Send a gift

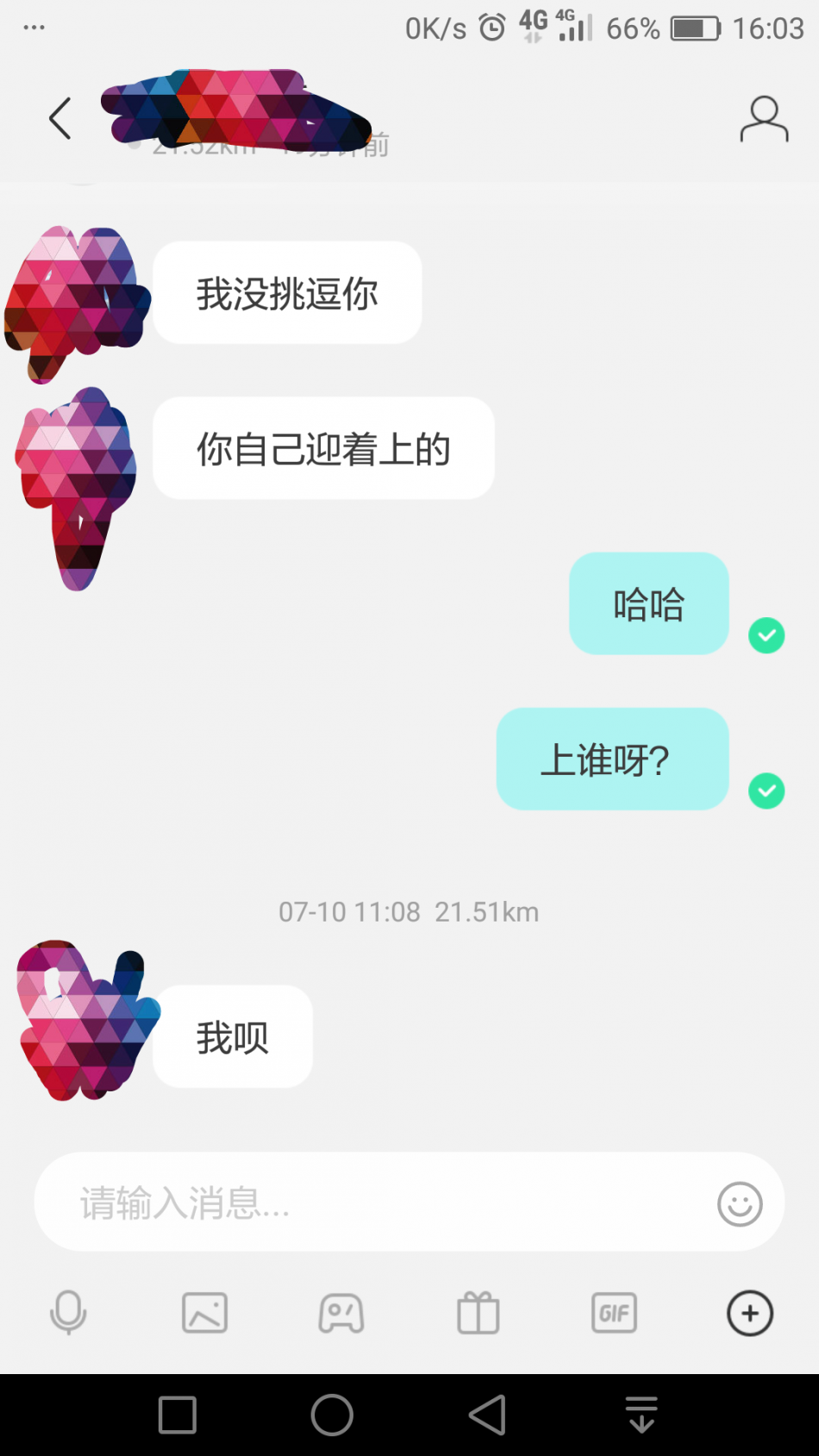pyautogui.click(x=478, y=1313)
